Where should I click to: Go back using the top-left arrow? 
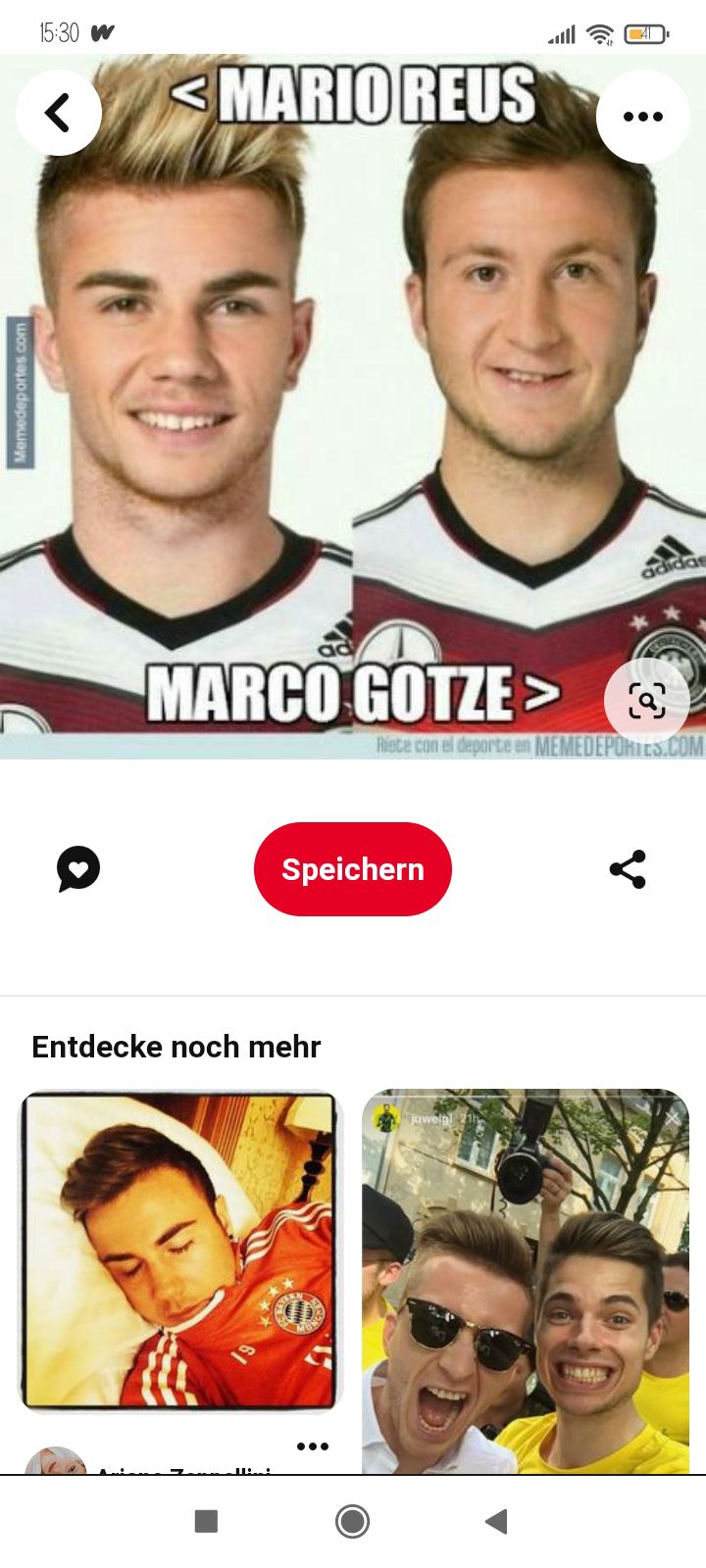[59, 113]
